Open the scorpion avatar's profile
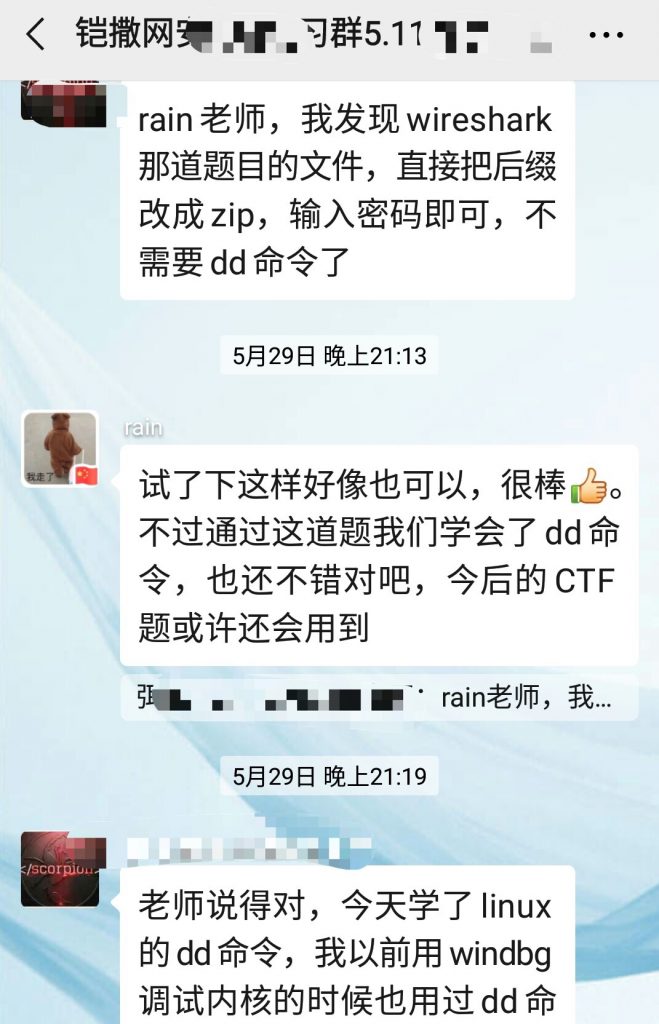The image size is (659, 1024). click(x=60, y=868)
